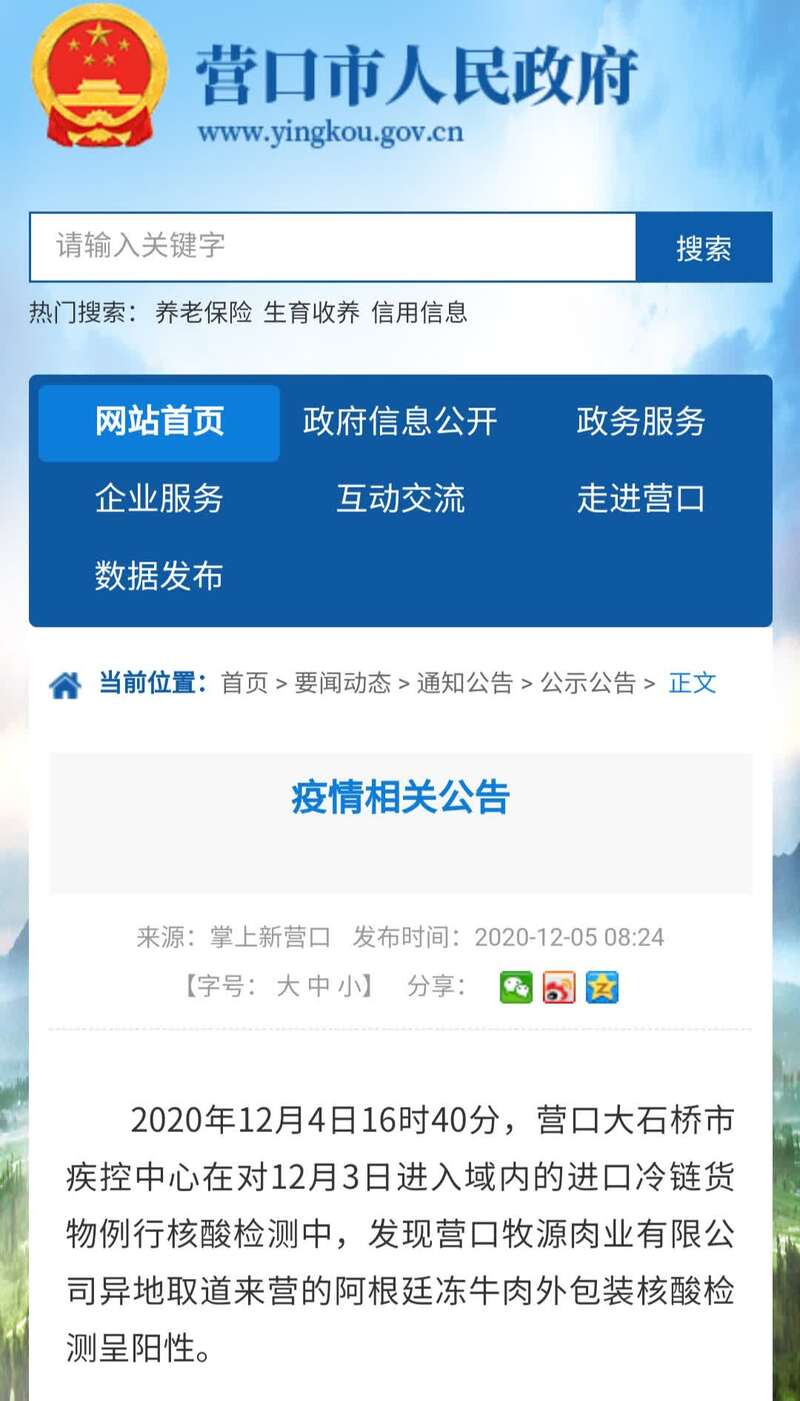This screenshot has height=1401, width=800.
Task: Open 公示公告 breadcrumb link
Action: [588, 683]
